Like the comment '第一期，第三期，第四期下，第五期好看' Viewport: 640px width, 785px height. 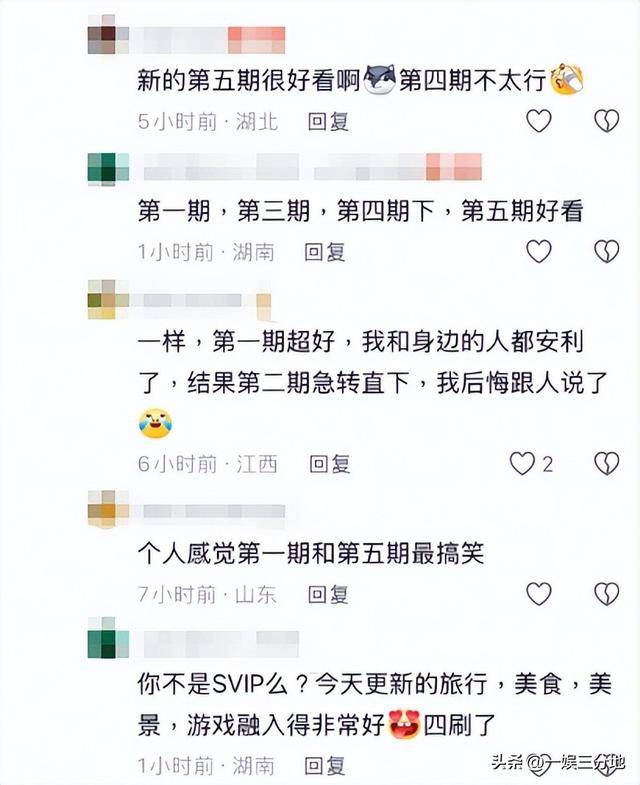[x=539, y=252]
